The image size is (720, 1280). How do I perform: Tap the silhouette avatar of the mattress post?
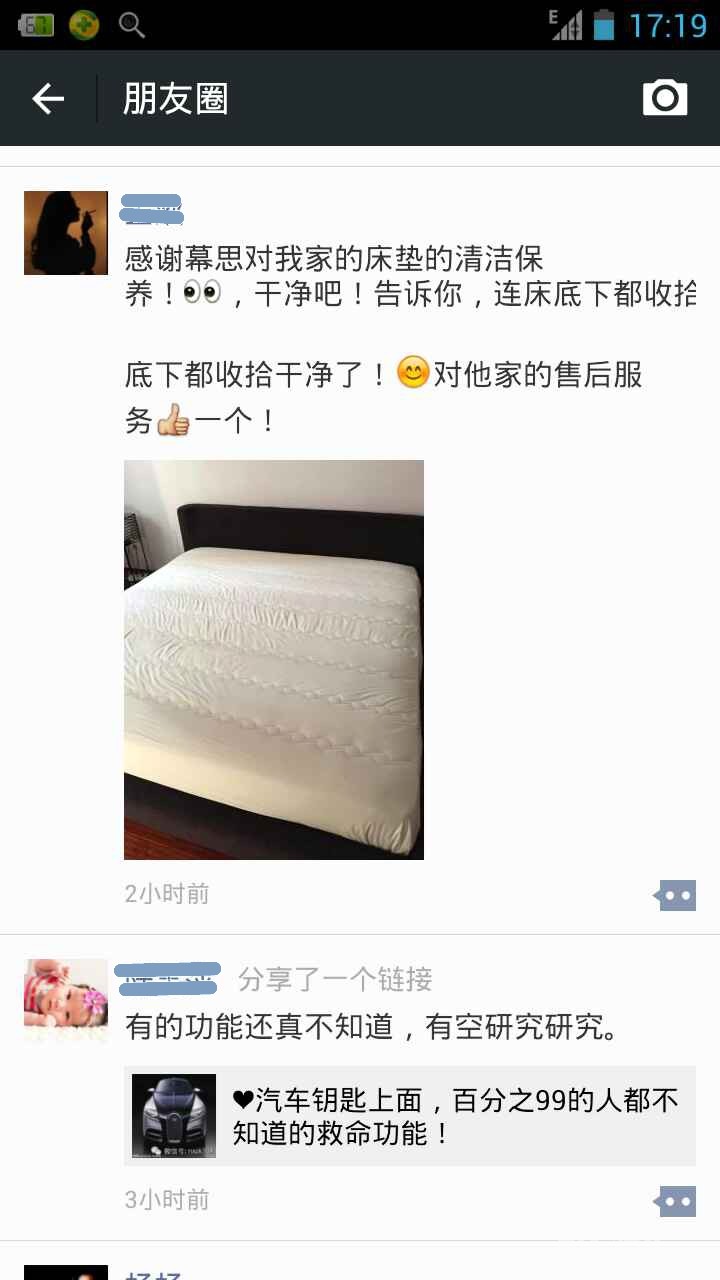coord(66,233)
